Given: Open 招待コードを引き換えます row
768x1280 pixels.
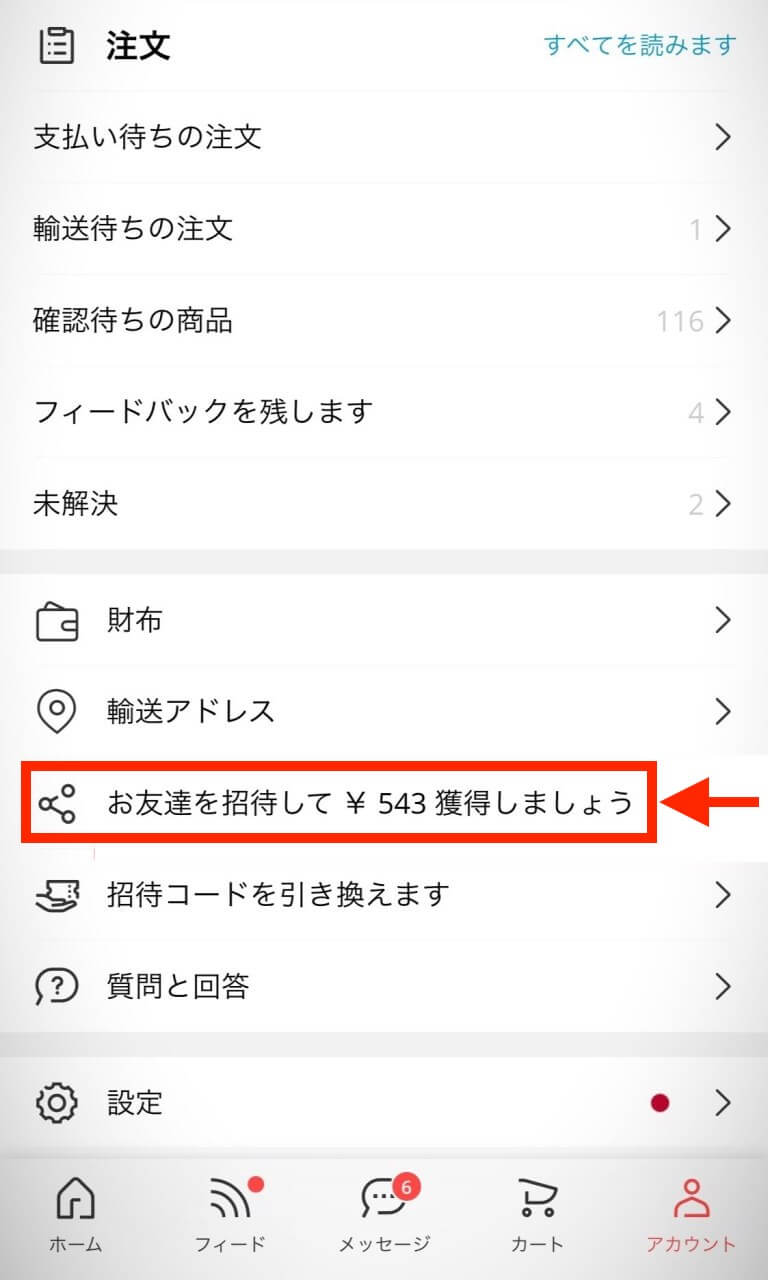Looking at the screenshot, I should pyautogui.click(x=384, y=894).
